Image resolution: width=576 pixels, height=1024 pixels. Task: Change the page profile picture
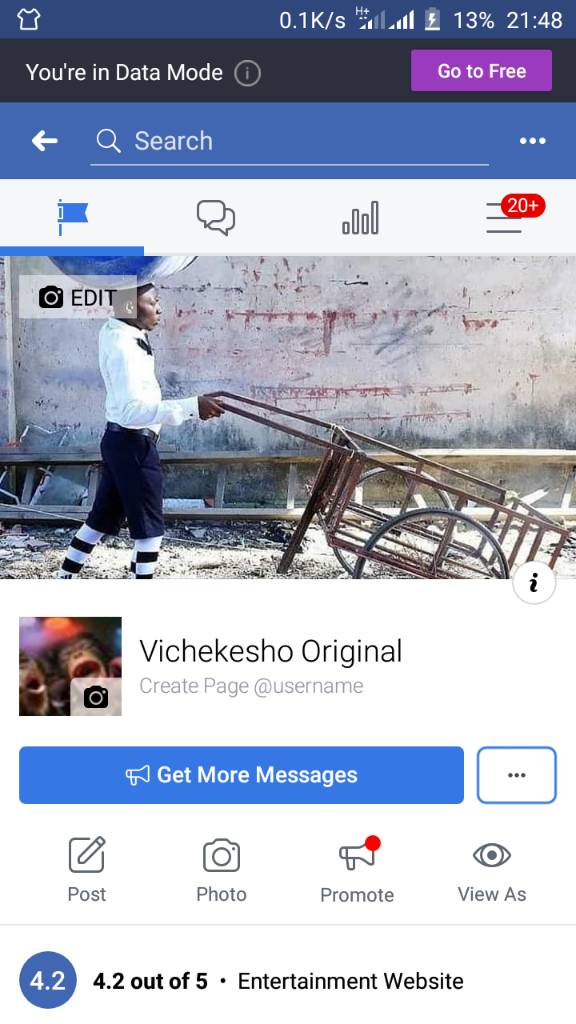[x=95, y=697]
